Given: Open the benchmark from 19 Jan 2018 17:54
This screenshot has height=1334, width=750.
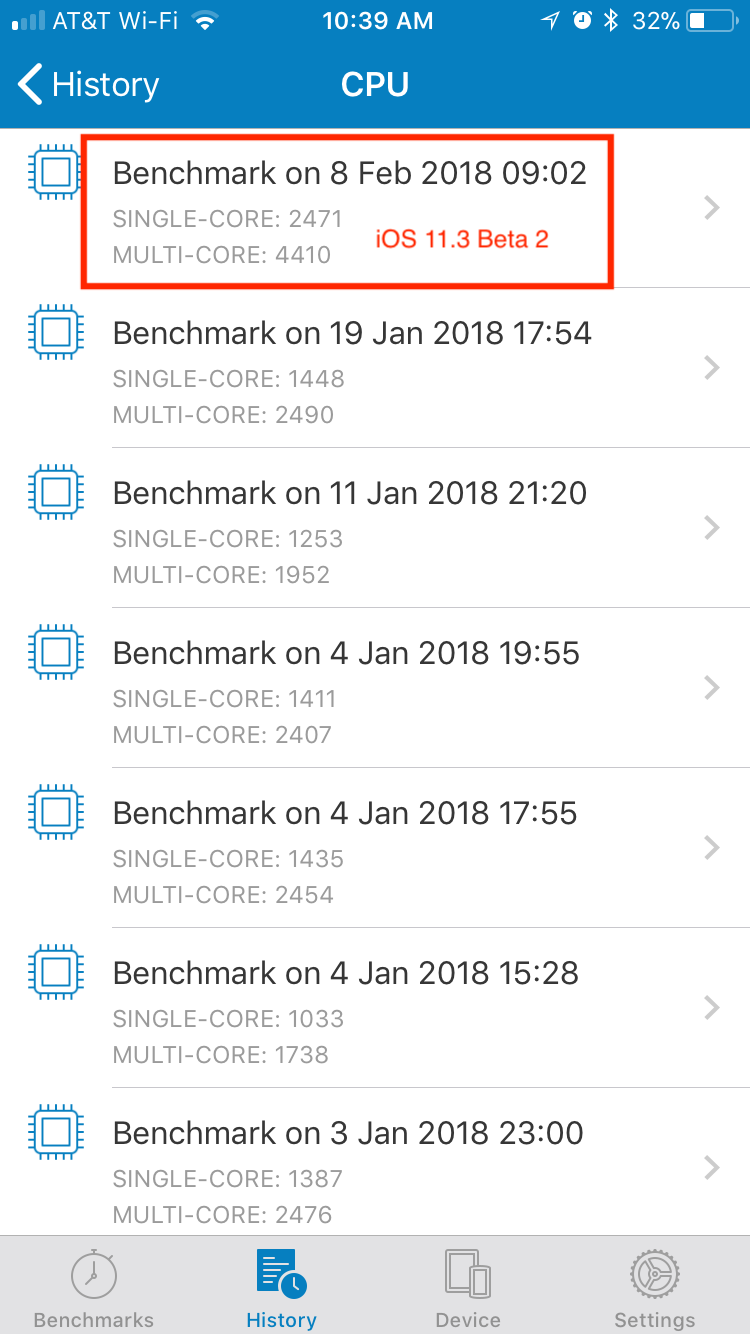Looking at the screenshot, I should tap(375, 368).
